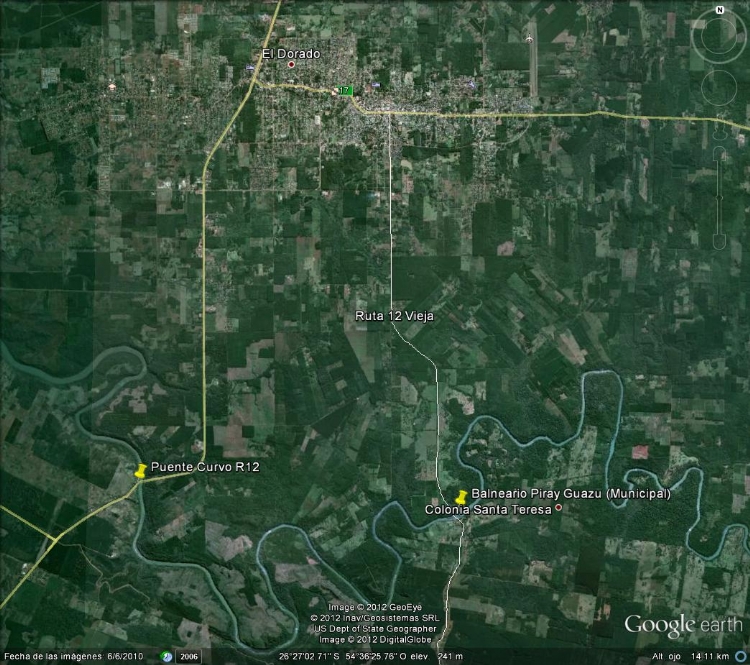Reset the view with the N compass marker
This screenshot has height=665, width=750.
click(x=719, y=10)
